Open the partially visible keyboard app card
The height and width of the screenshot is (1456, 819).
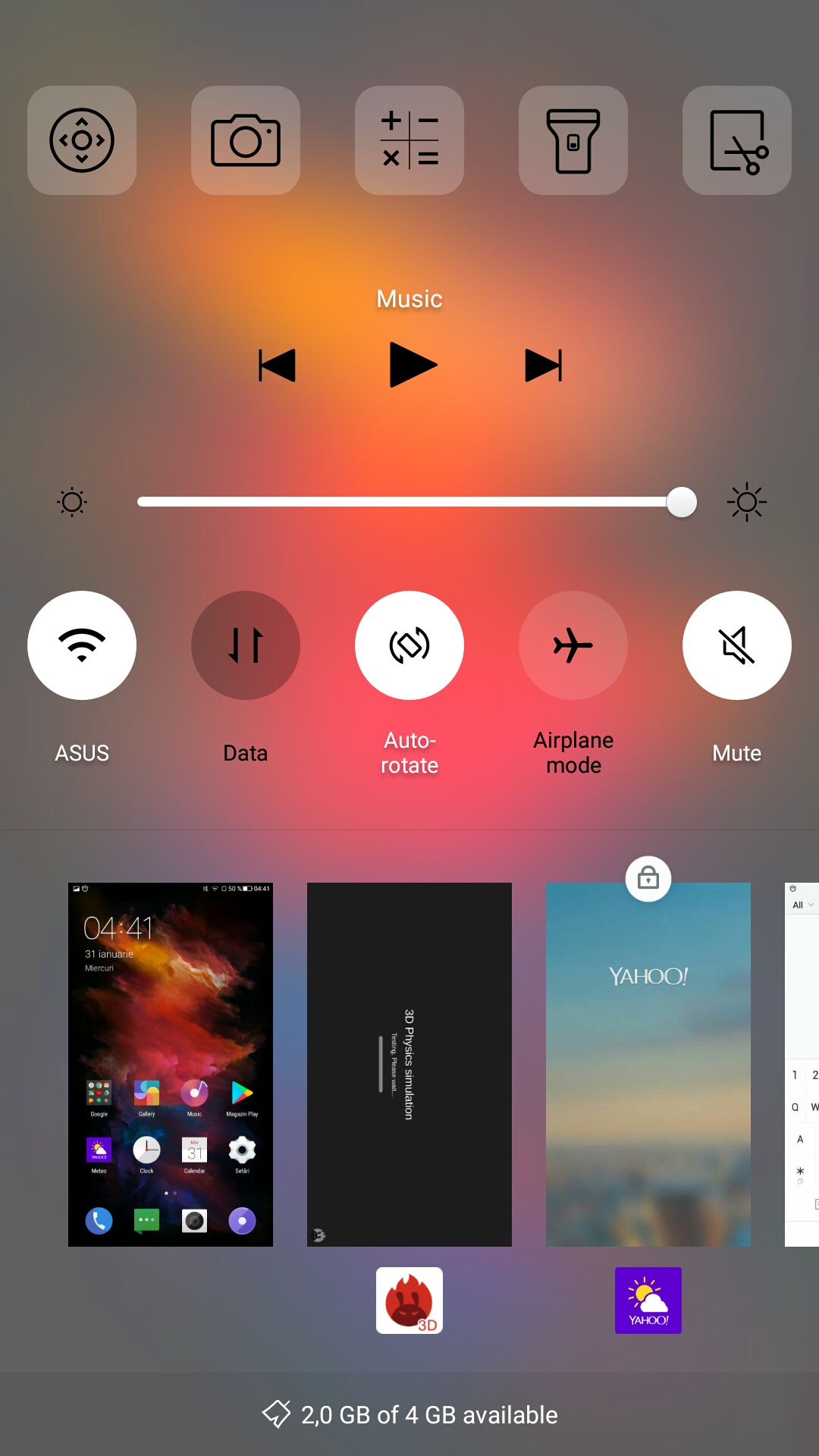[x=802, y=1065]
